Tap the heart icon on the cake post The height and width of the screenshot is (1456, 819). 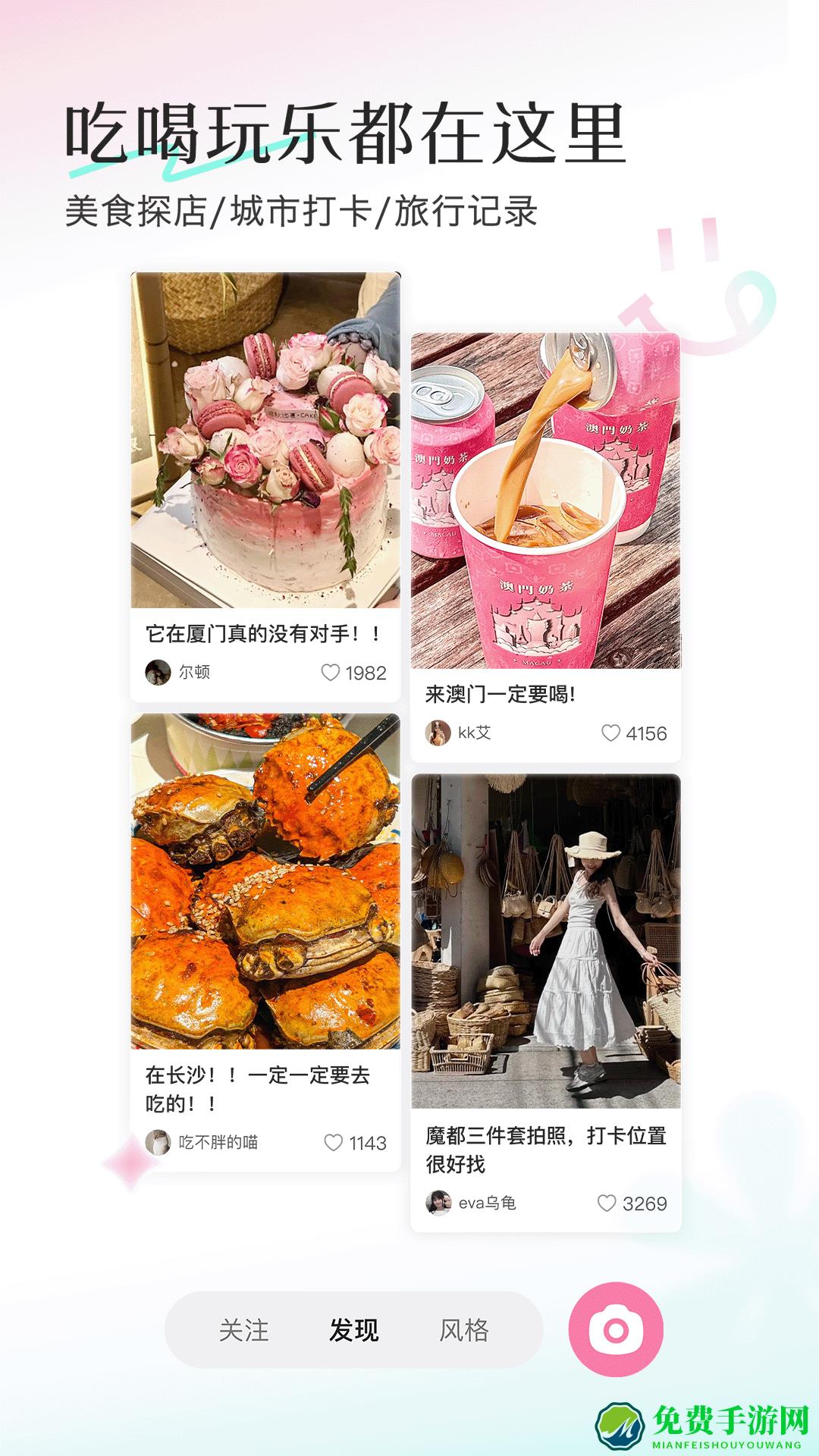(331, 672)
